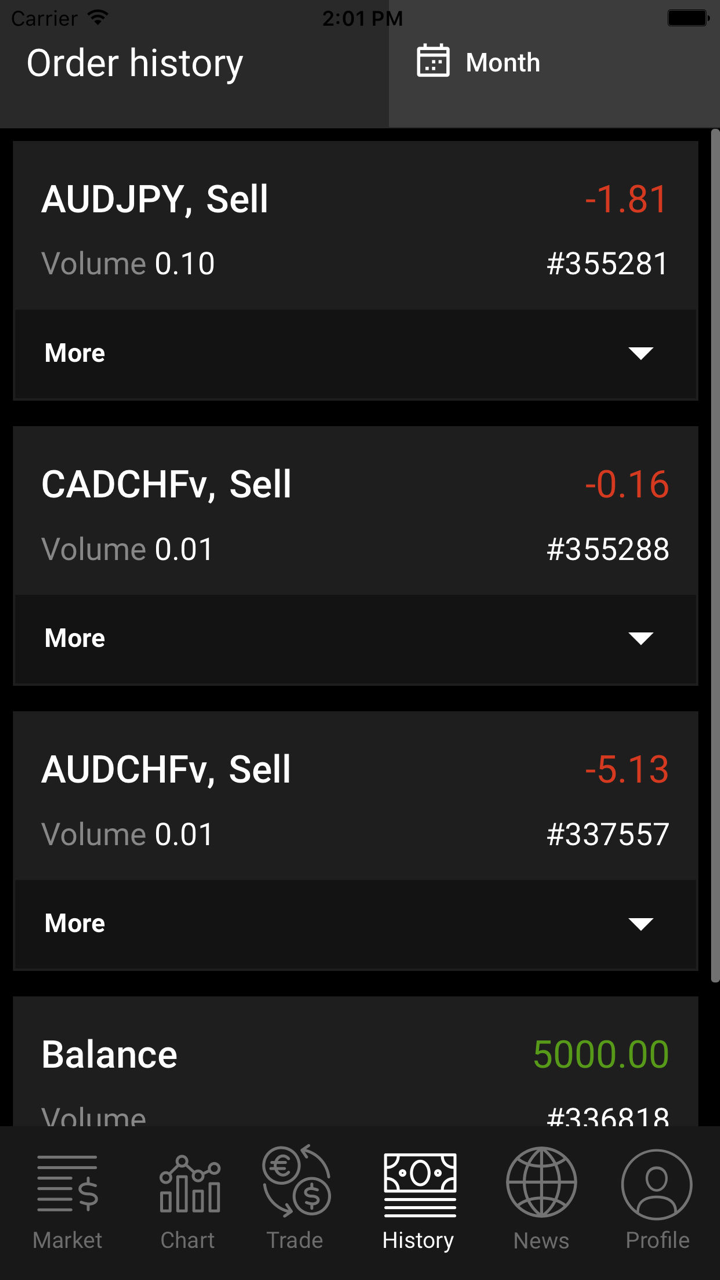Go to the Chart tab
Viewport: 720px width, 1280px height.
coord(188,1200)
